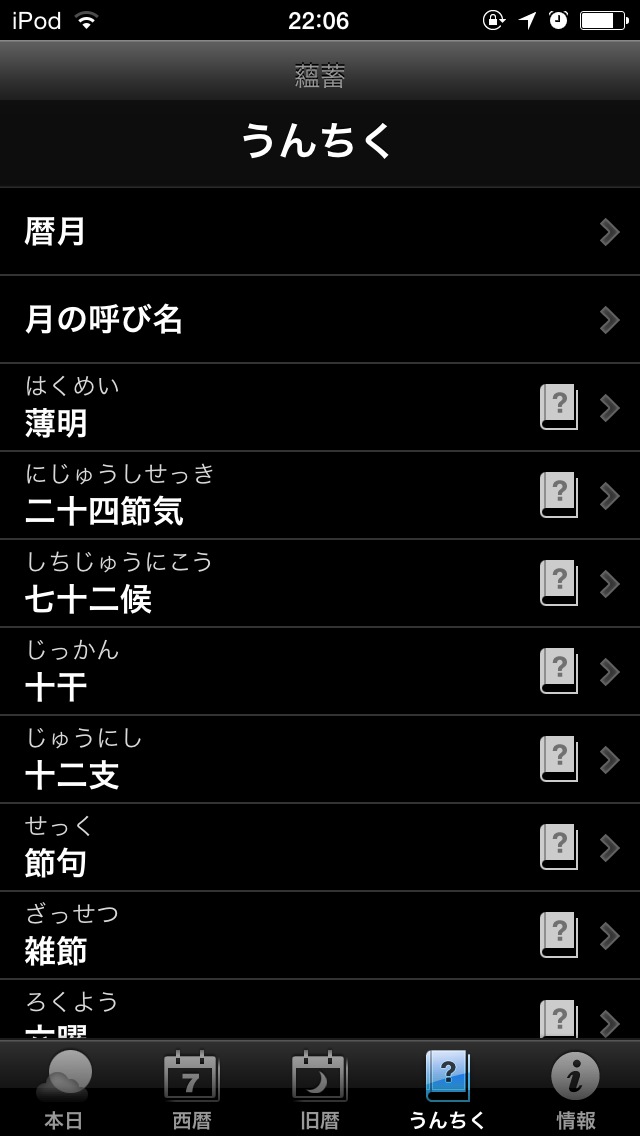Select the うんちく tab
Screen dimensions: 640x1136
pyautogui.click(x=448, y=1090)
